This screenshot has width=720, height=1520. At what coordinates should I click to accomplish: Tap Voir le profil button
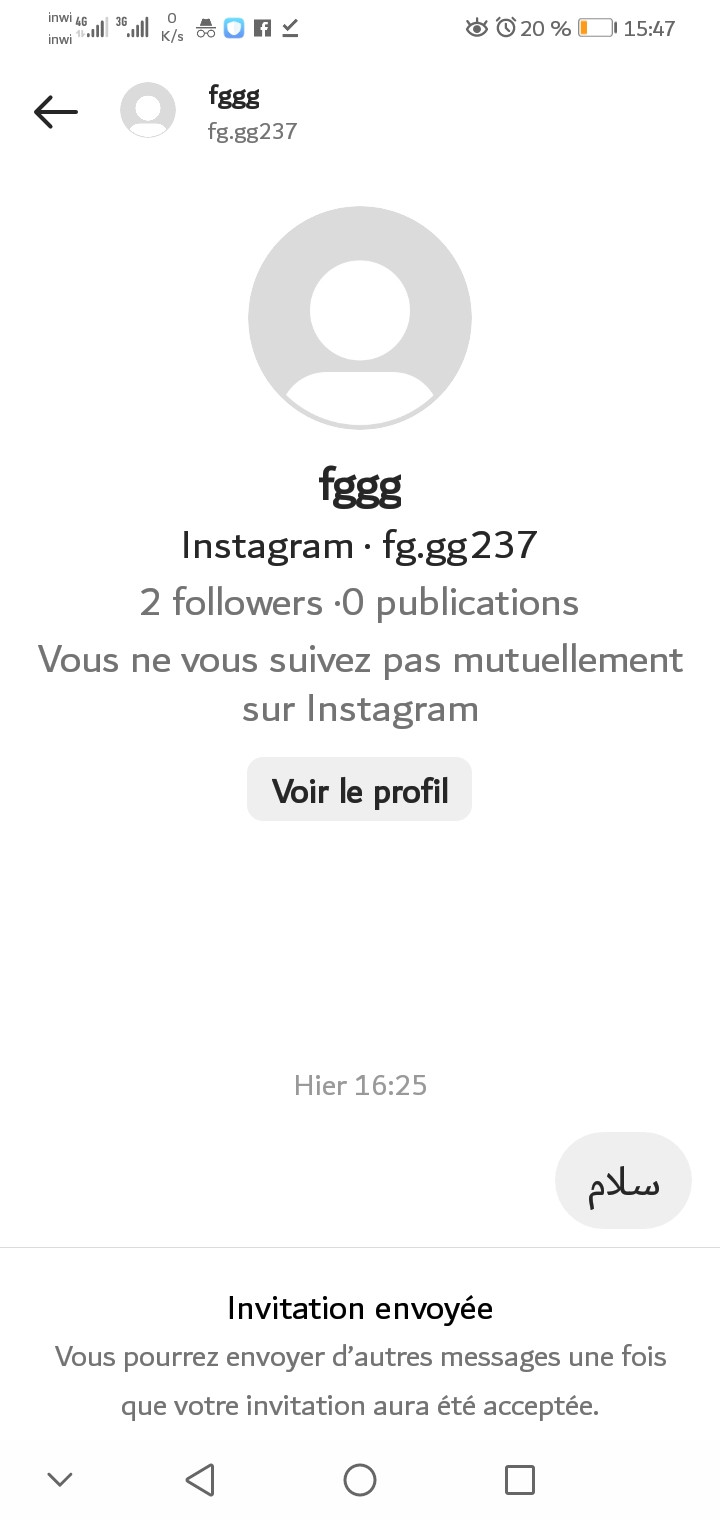pos(359,790)
